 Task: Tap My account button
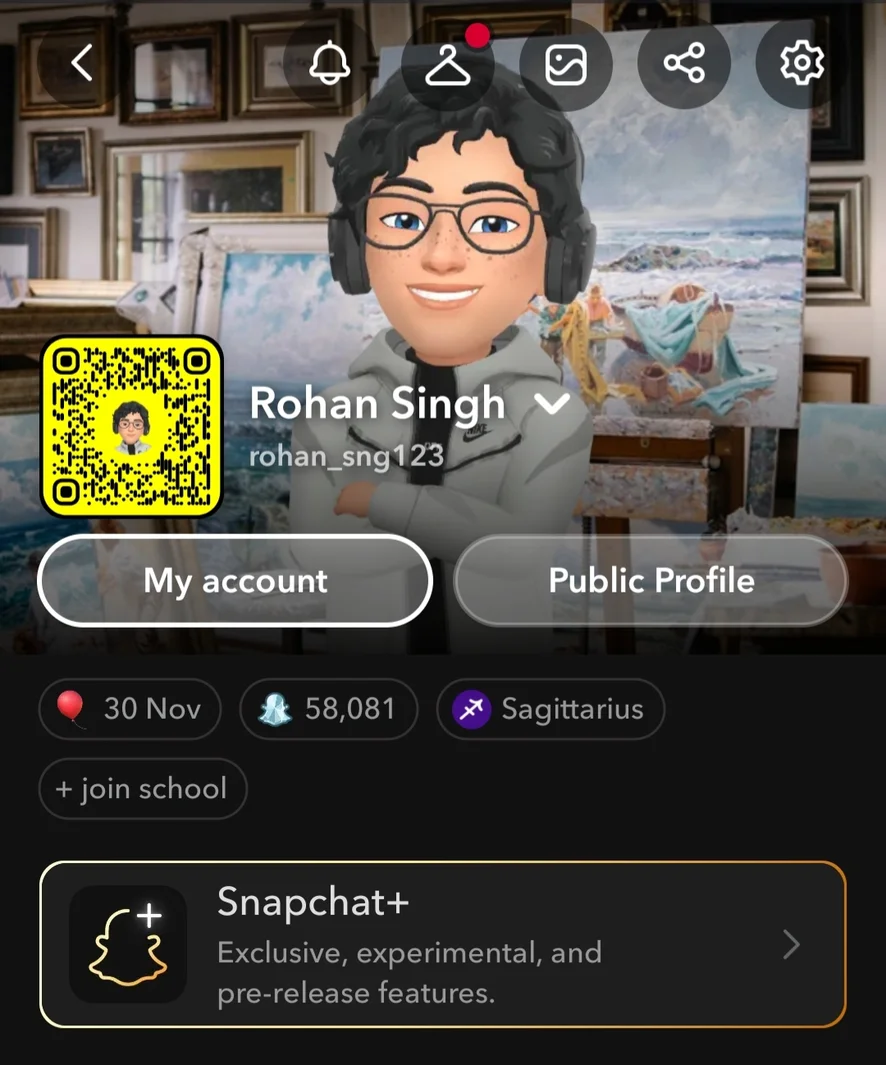[x=235, y=581]
